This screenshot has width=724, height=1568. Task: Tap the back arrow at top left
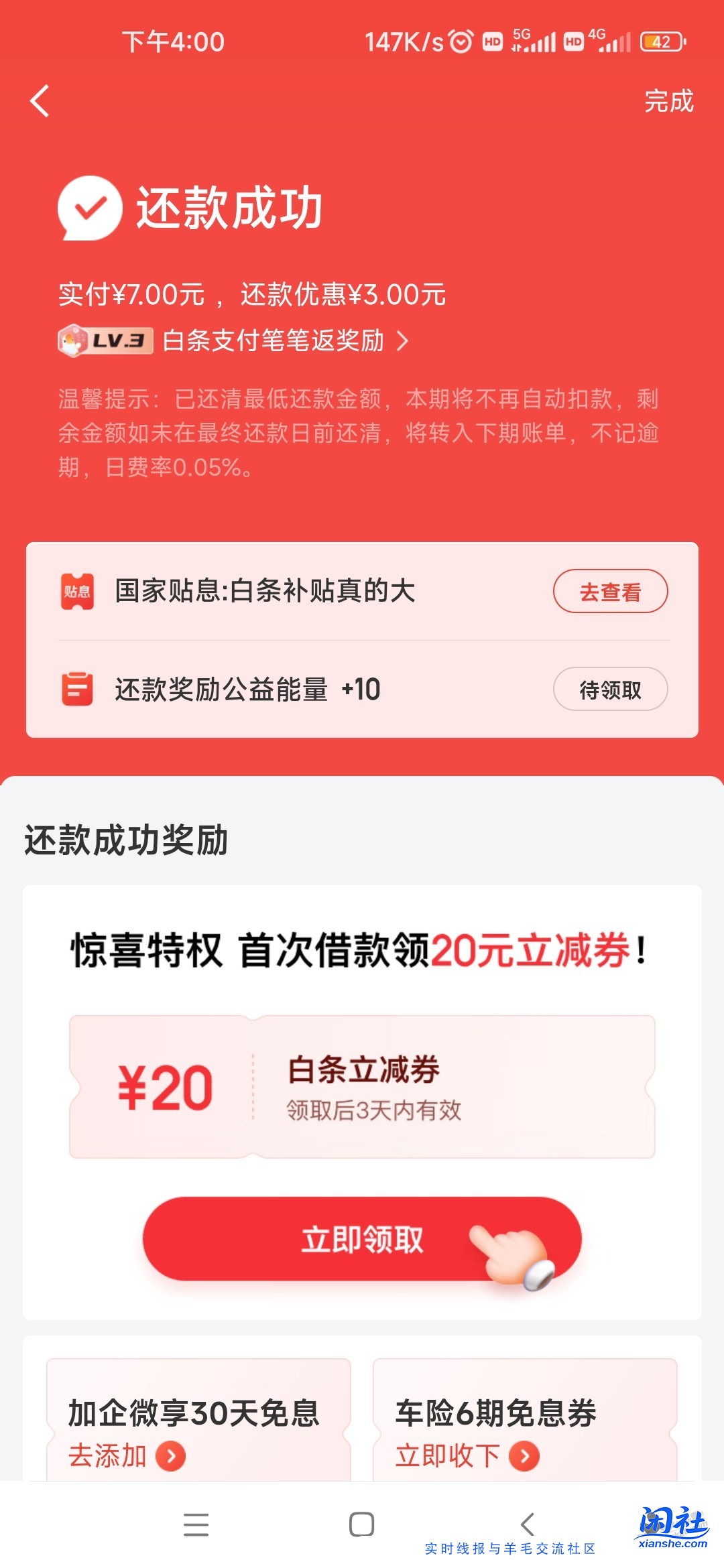pos(38,102)
